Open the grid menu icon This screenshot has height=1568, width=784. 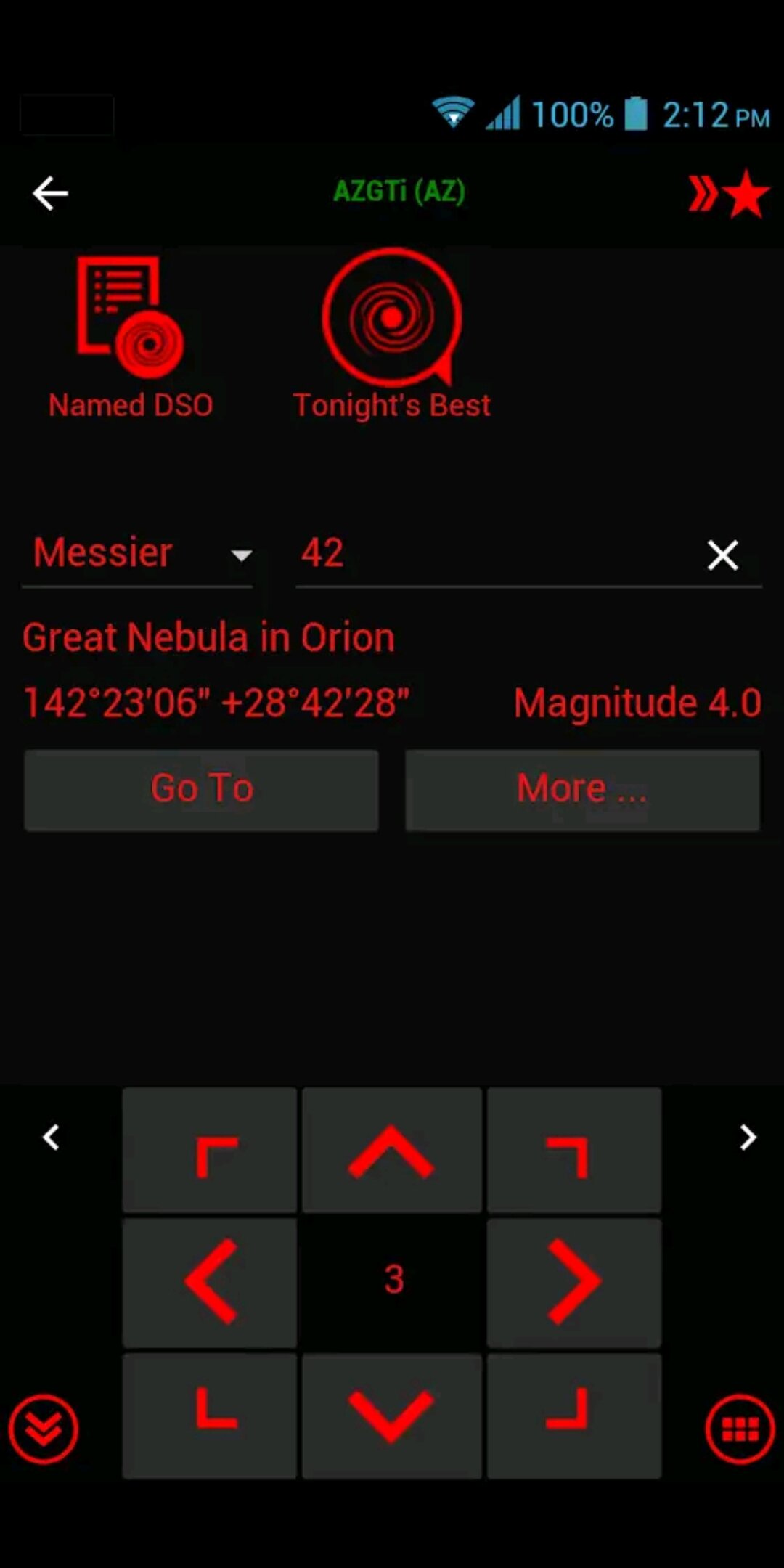(x=740, y=1429)
